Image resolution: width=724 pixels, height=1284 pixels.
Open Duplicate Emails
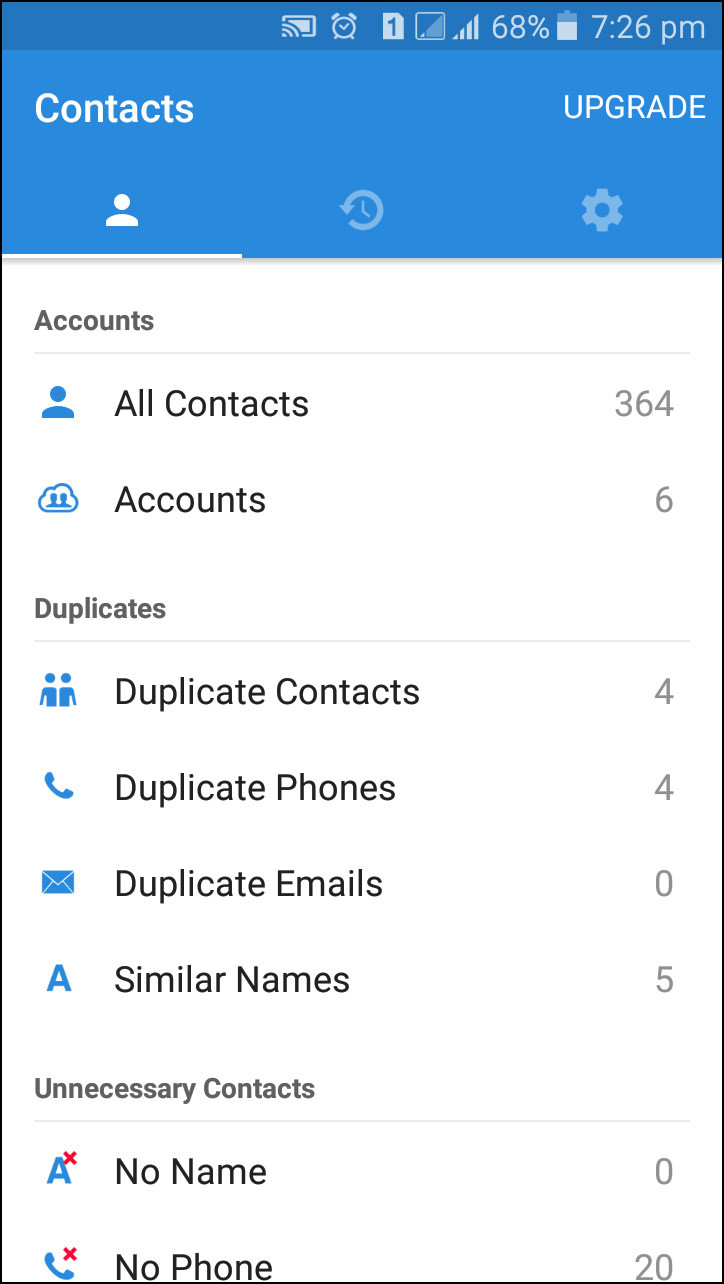click(361, 884)
